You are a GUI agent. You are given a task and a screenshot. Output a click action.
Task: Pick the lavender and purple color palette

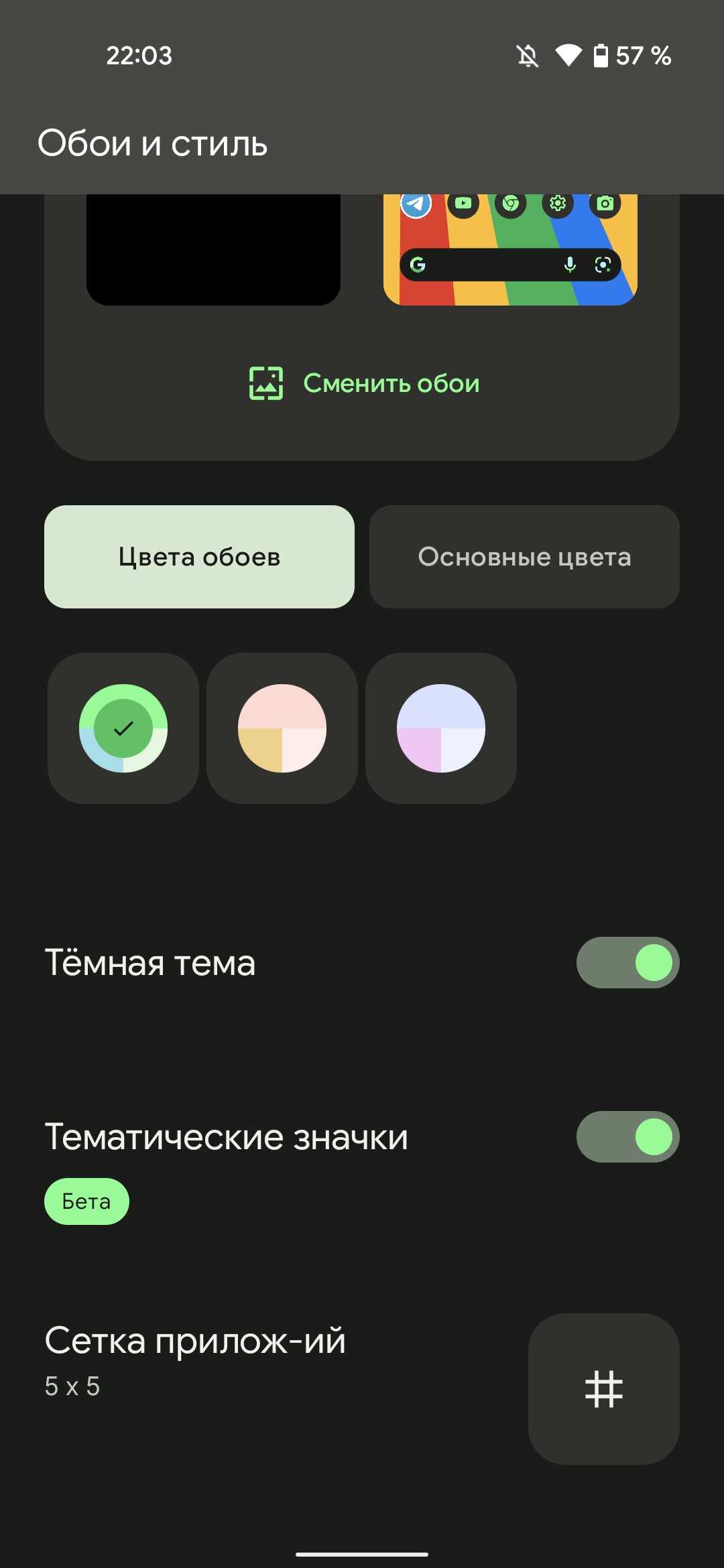click(x=441, y=728)
